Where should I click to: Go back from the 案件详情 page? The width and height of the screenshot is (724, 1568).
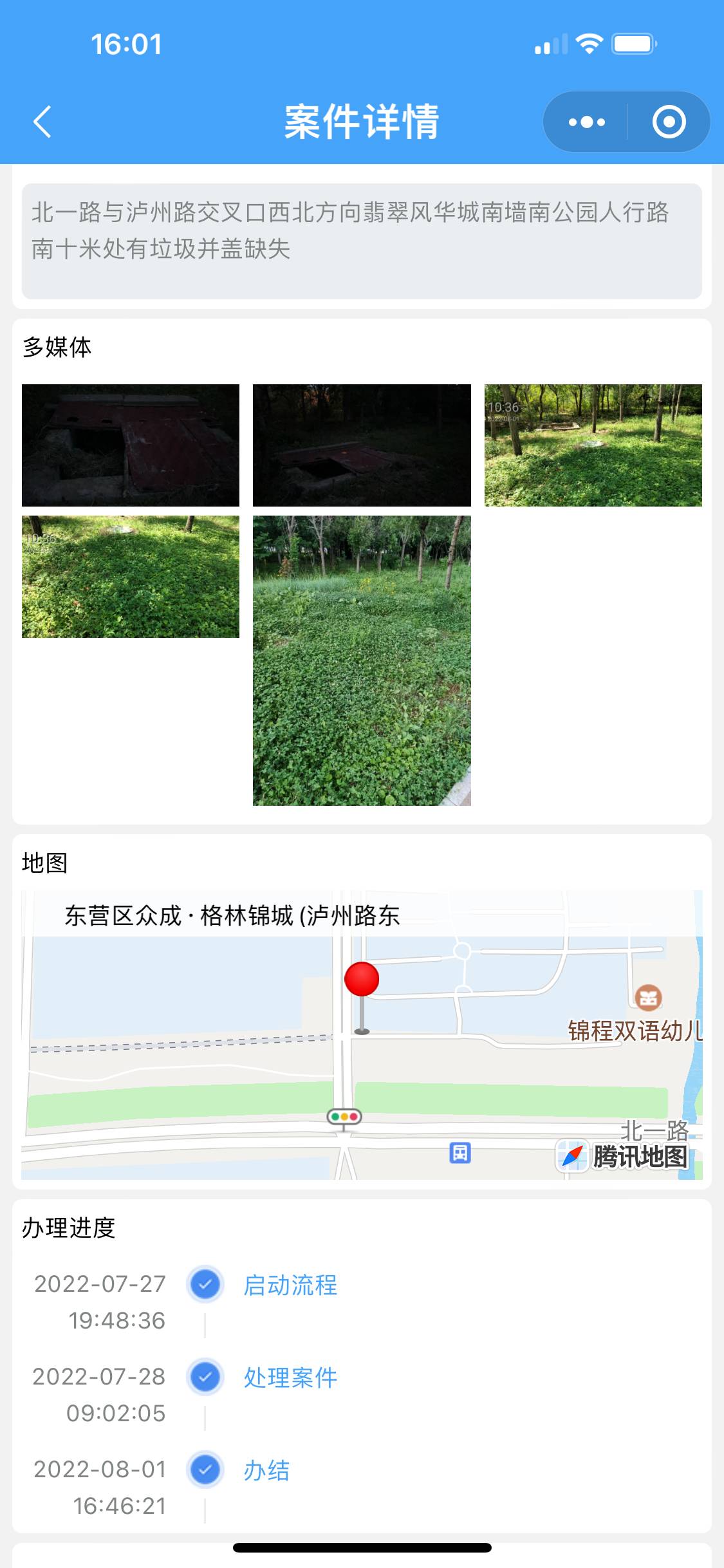click(42, 122)
